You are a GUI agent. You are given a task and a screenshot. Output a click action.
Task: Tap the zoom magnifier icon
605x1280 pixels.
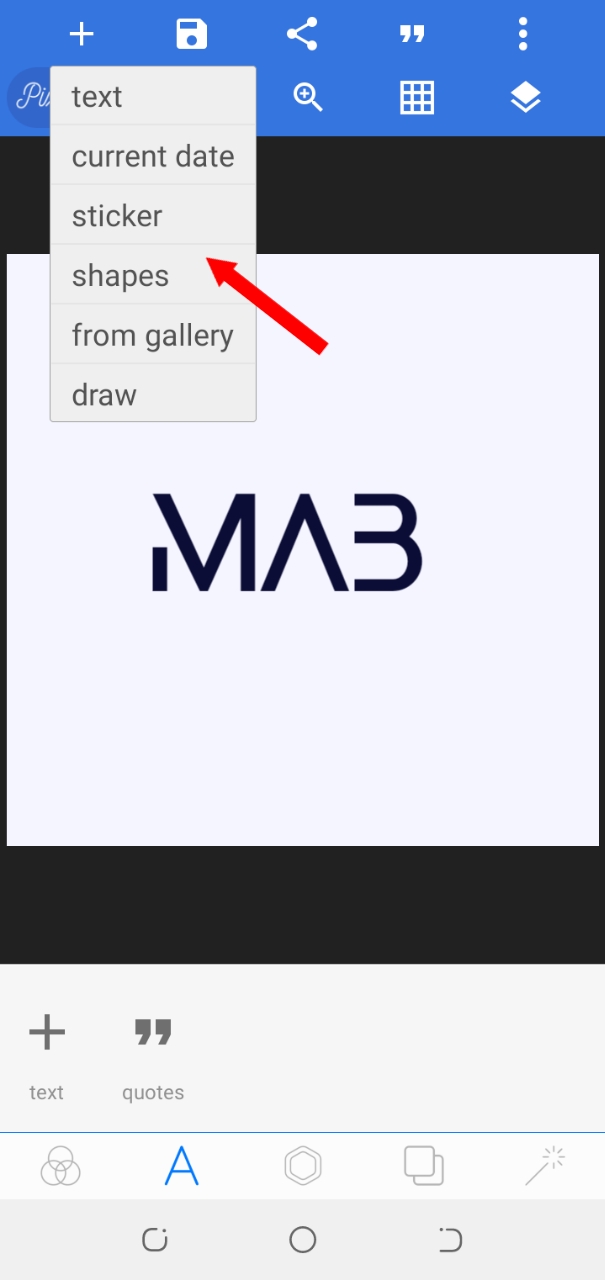(x=308, y=97)
